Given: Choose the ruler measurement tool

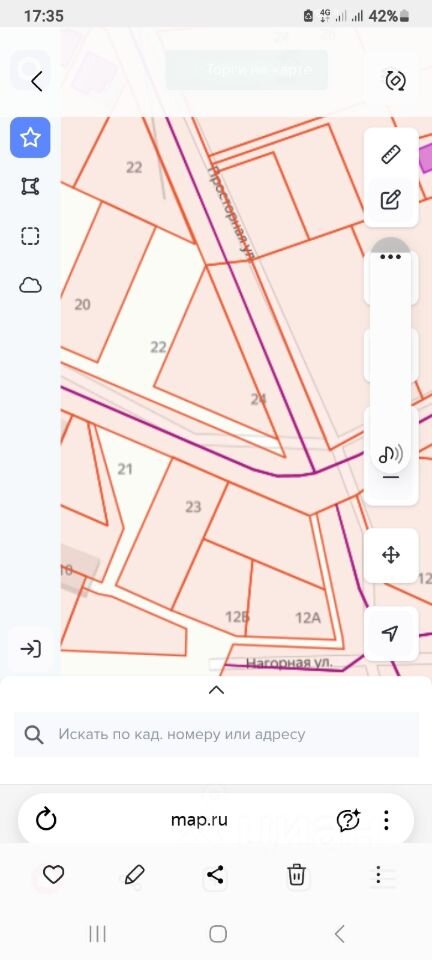Looking at the screenshot, I should [x=390, y=154].
